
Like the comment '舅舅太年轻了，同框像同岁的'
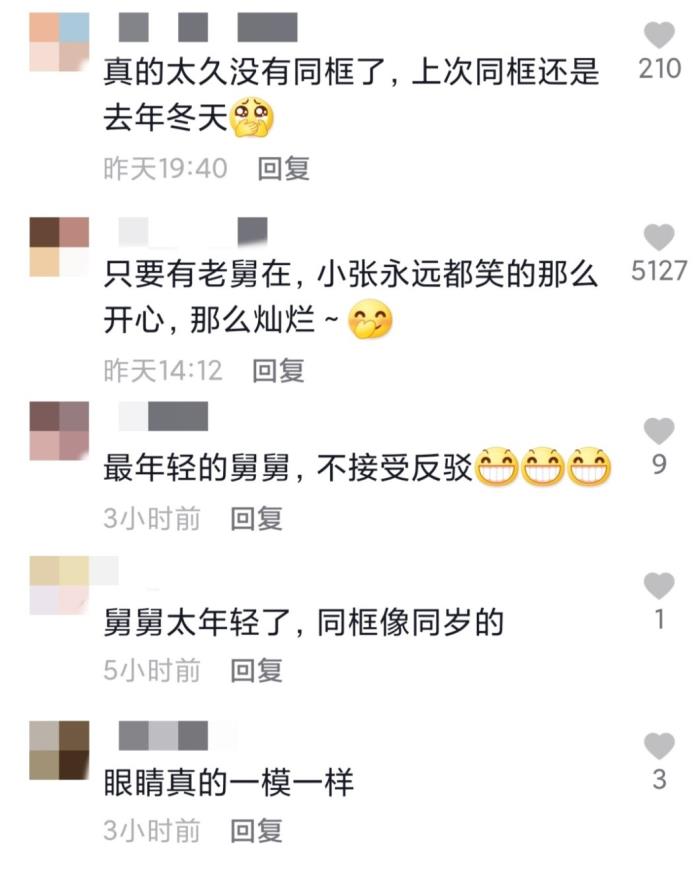point(659,586)
